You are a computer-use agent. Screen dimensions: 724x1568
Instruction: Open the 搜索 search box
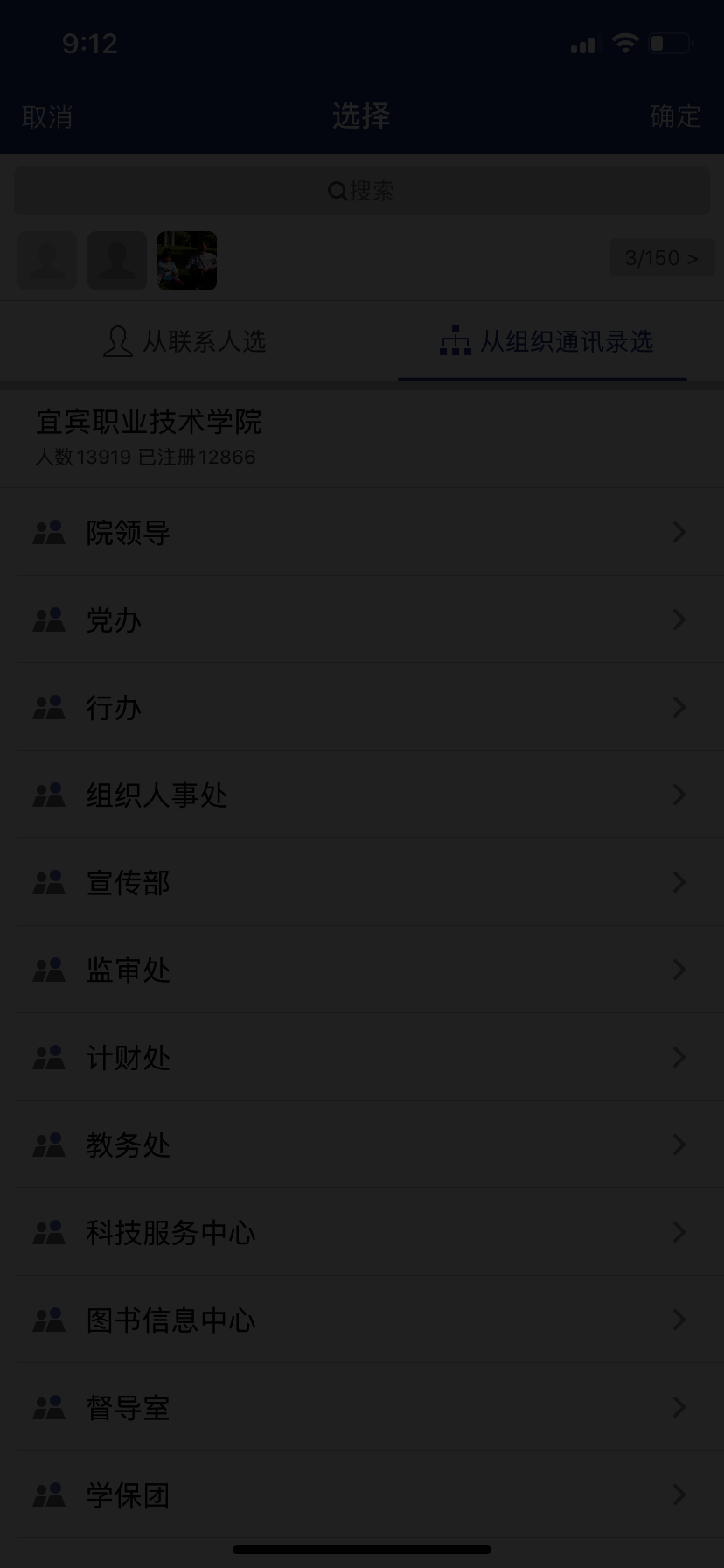coord(362,191)
